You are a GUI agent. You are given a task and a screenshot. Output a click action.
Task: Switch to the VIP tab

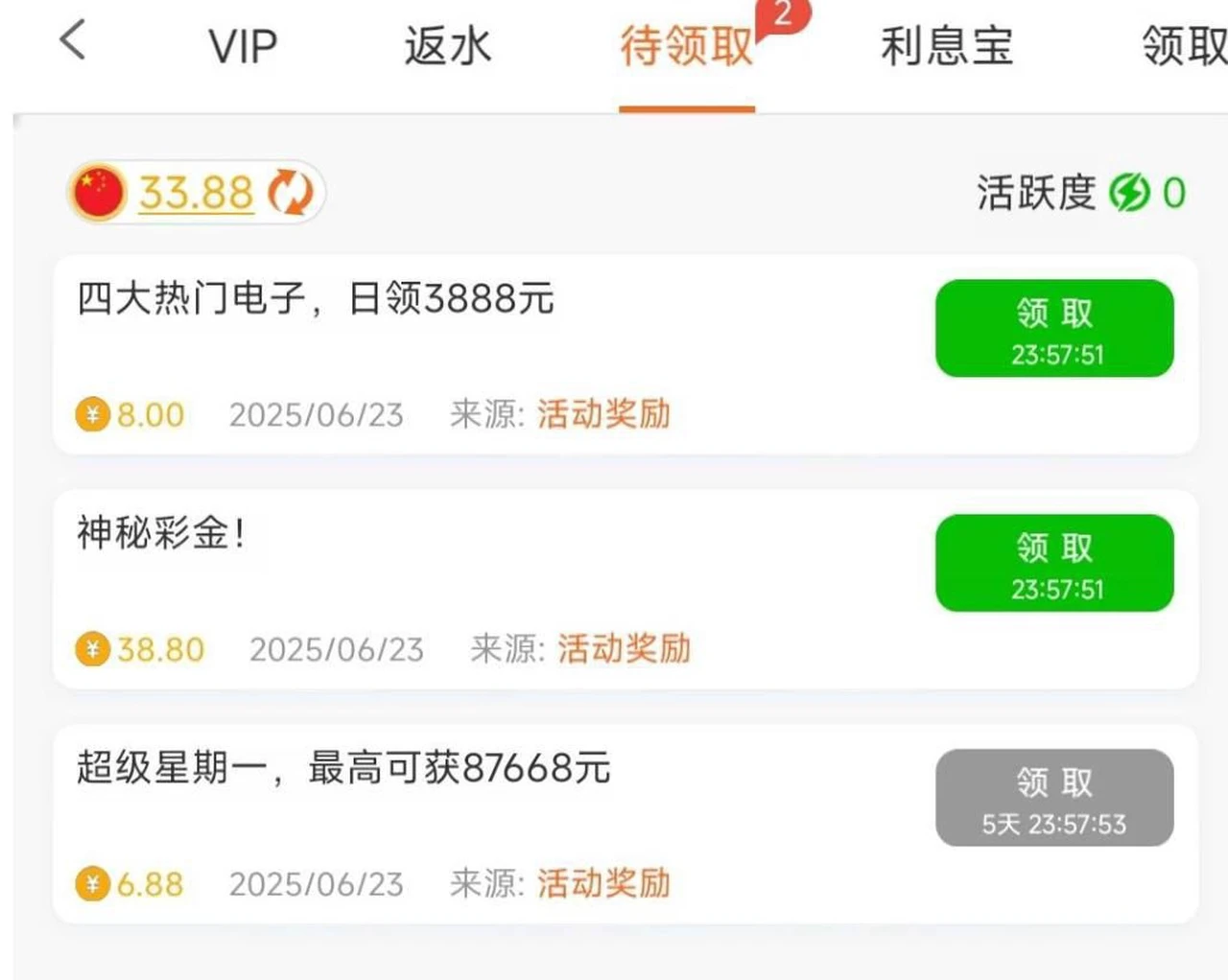(x=243, y=46)
